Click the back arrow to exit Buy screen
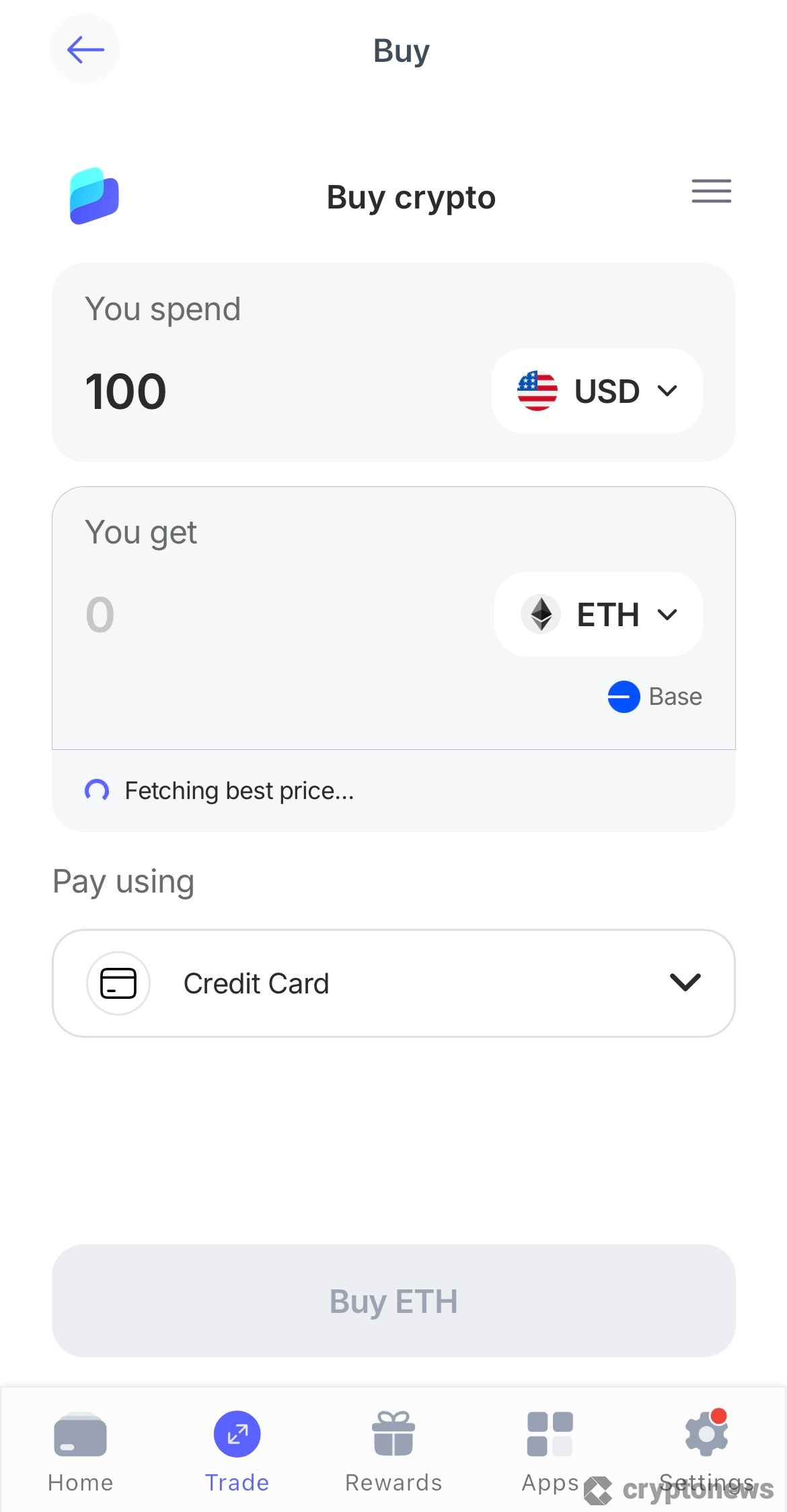Viewport: 787px width, 1512px height. 84,48
